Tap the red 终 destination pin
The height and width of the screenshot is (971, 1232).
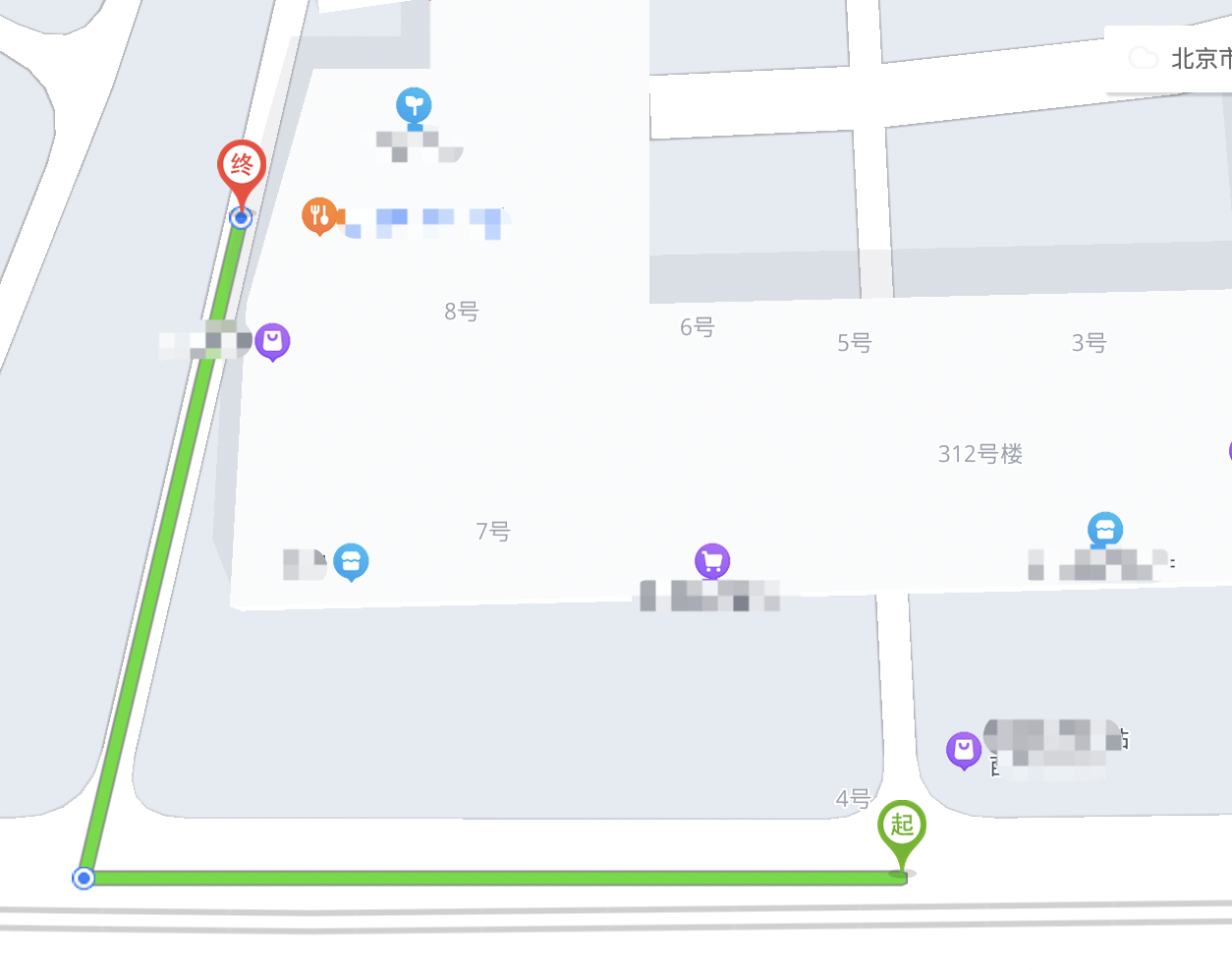(x=242, y=168)
